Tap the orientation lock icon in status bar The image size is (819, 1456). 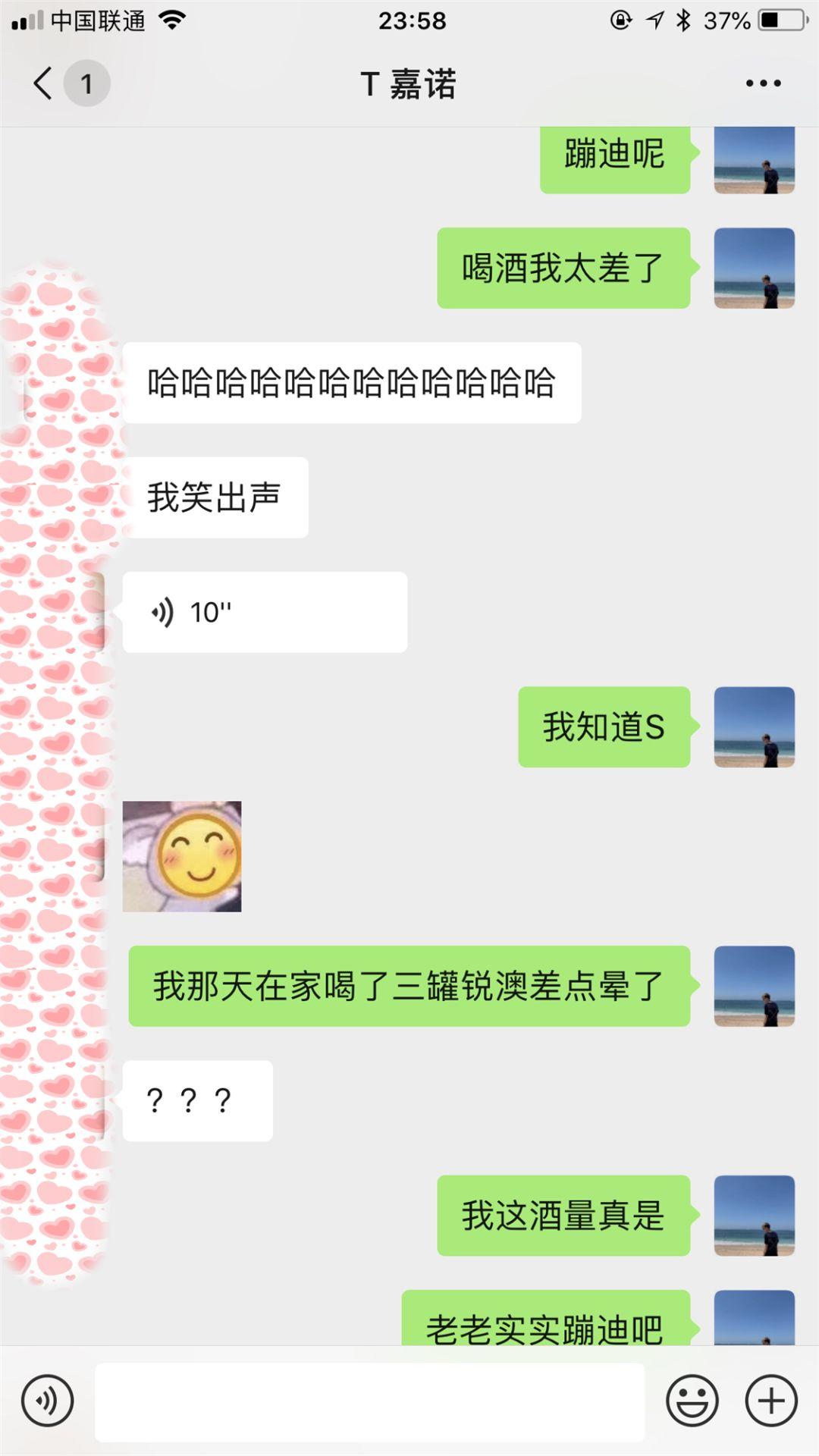620,20
